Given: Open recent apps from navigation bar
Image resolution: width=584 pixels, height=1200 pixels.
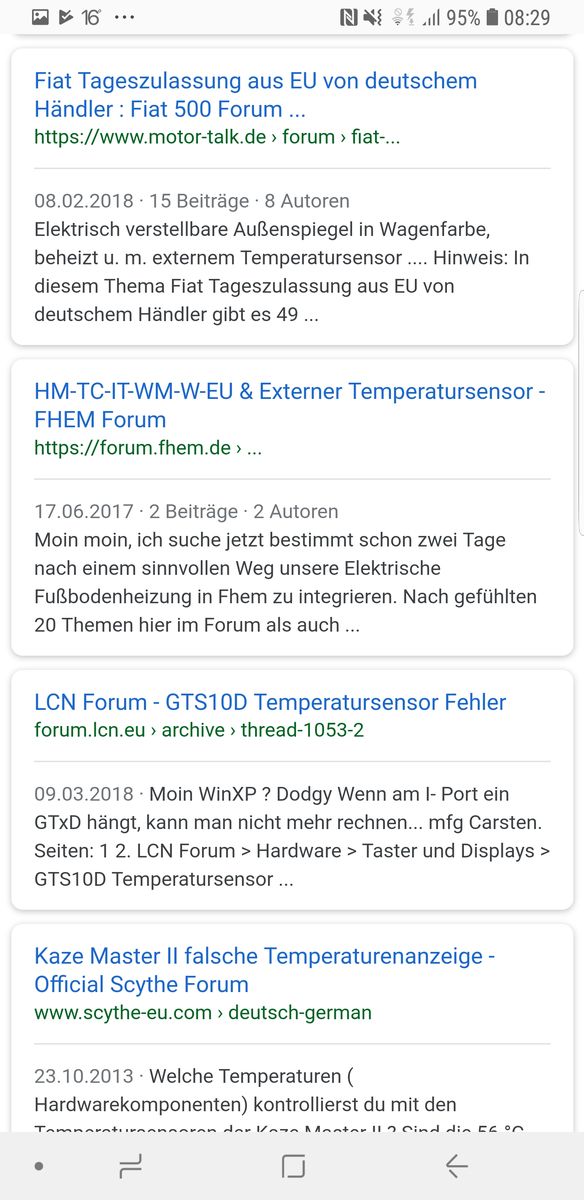Looking at the screenshot, I should click(130, 1166).
